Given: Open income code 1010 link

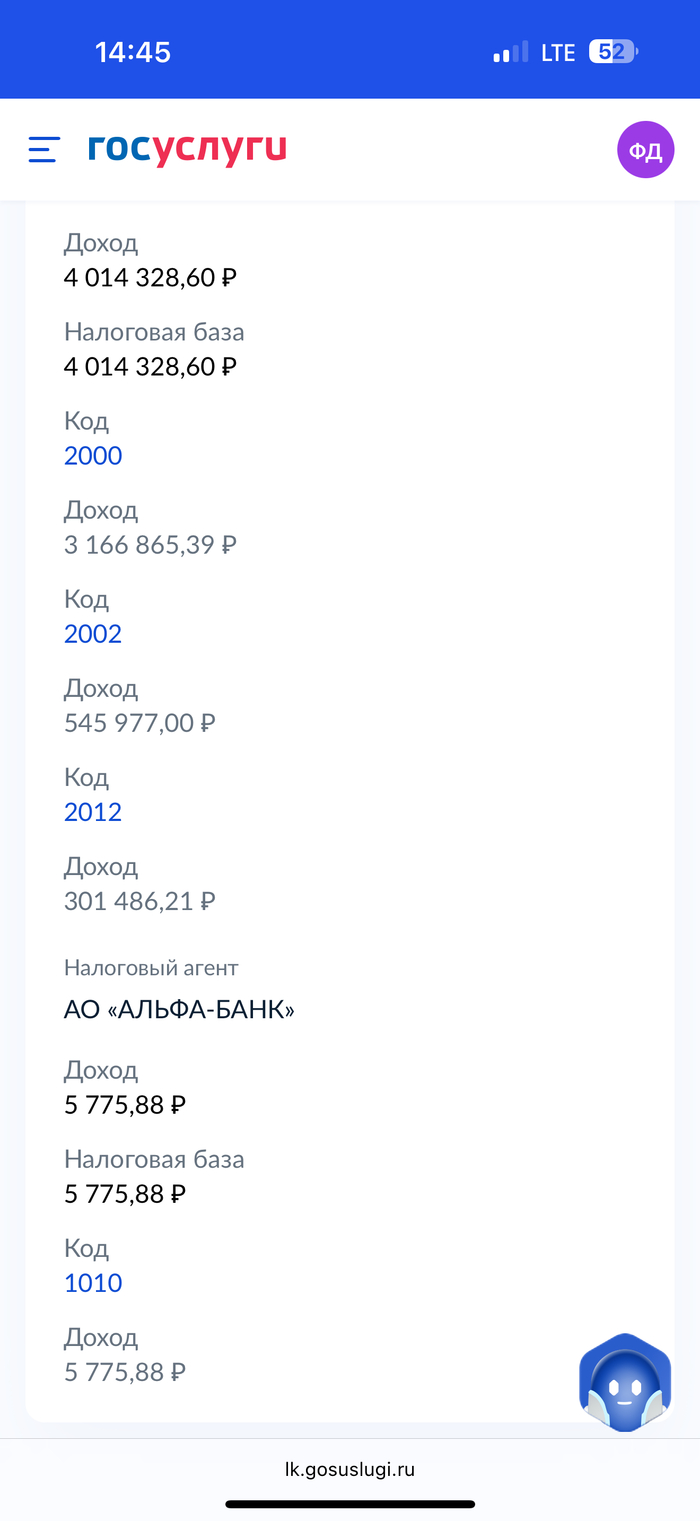Looking at the screenshot, I should pos(93,1283).
